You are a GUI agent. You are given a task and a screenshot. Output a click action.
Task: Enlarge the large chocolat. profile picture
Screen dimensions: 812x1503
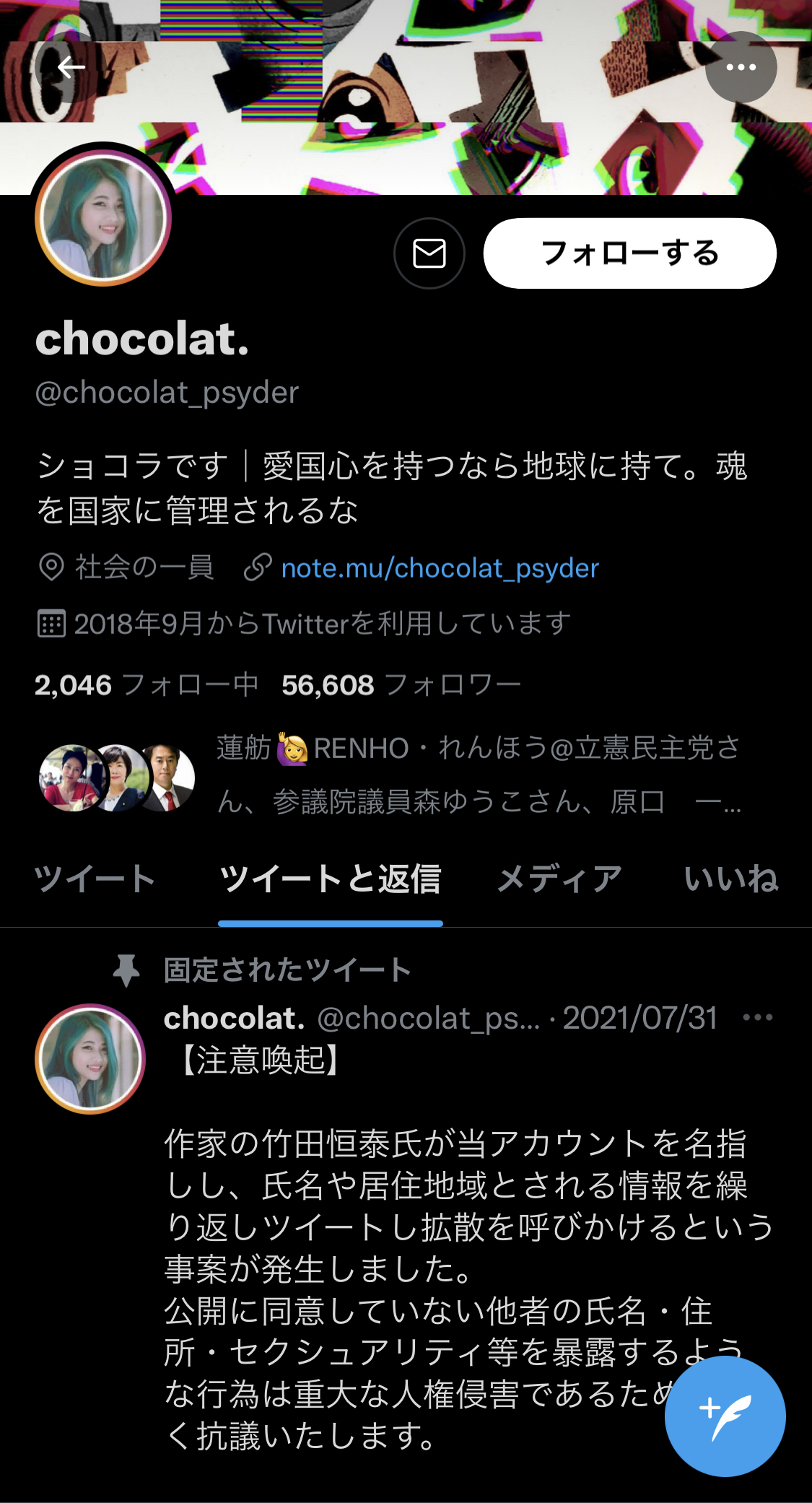coord(103,218)
